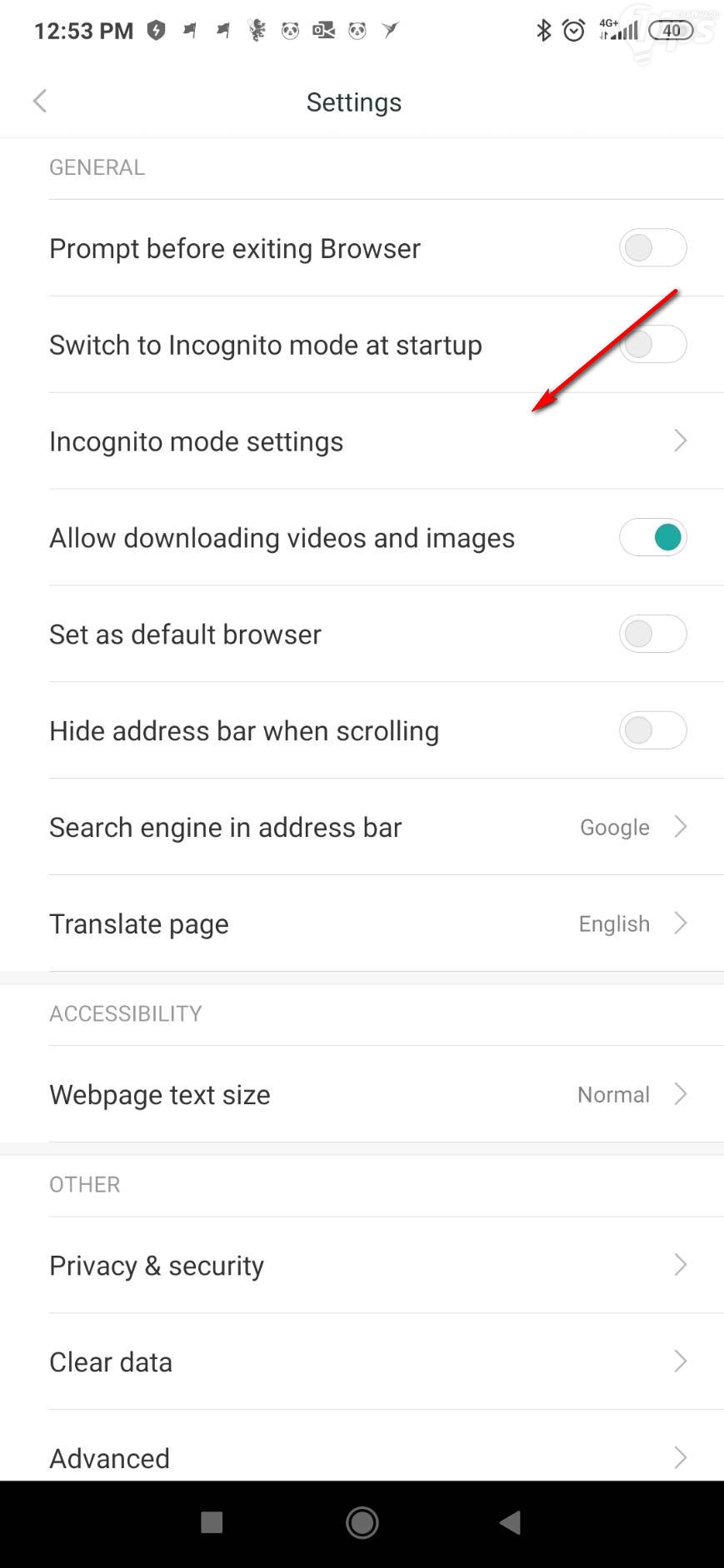Change search engine in address bar
The image size is (724, 1568).
[367, 828]
